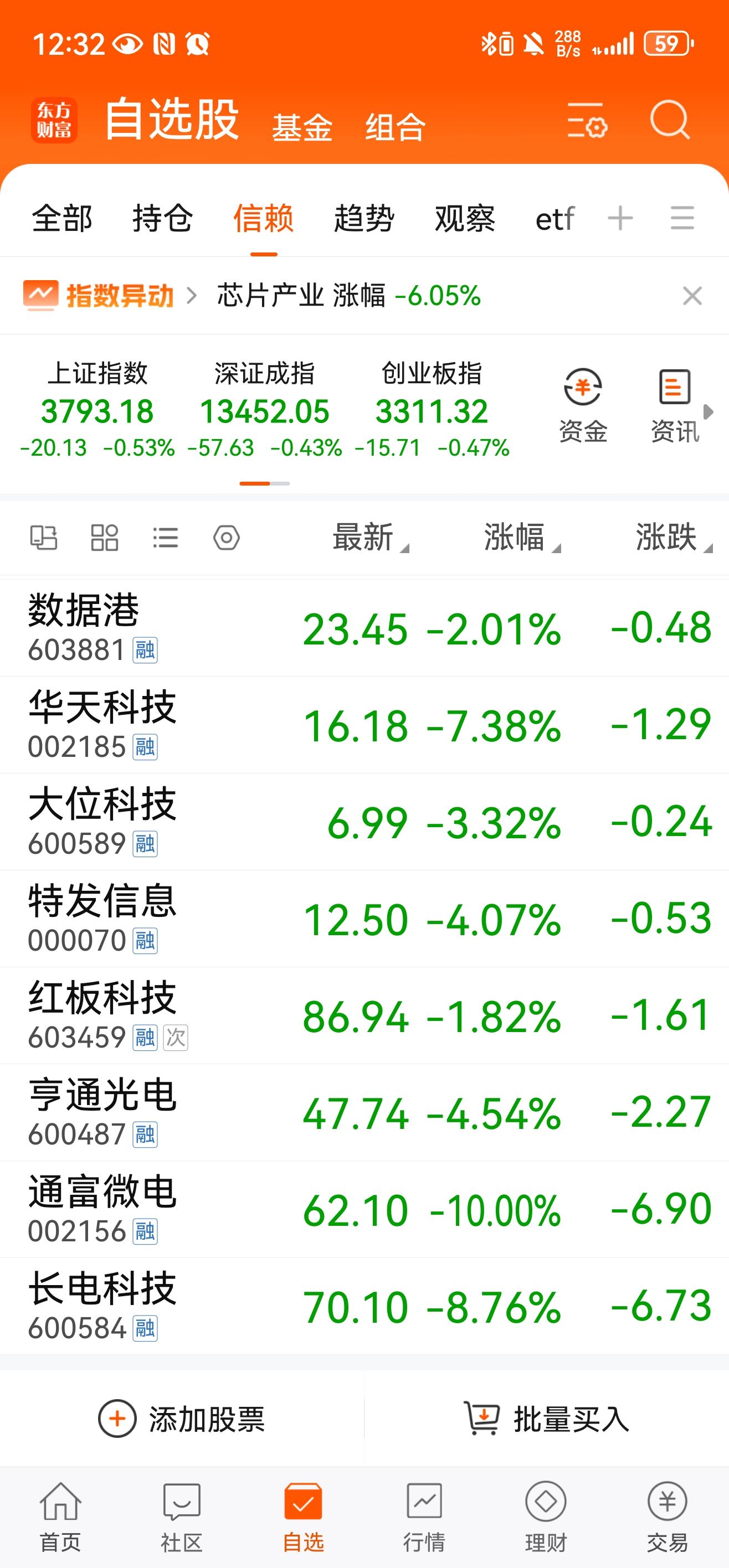Select the 持仓 group tab
729x1568 pixels.
click(163, 219)
